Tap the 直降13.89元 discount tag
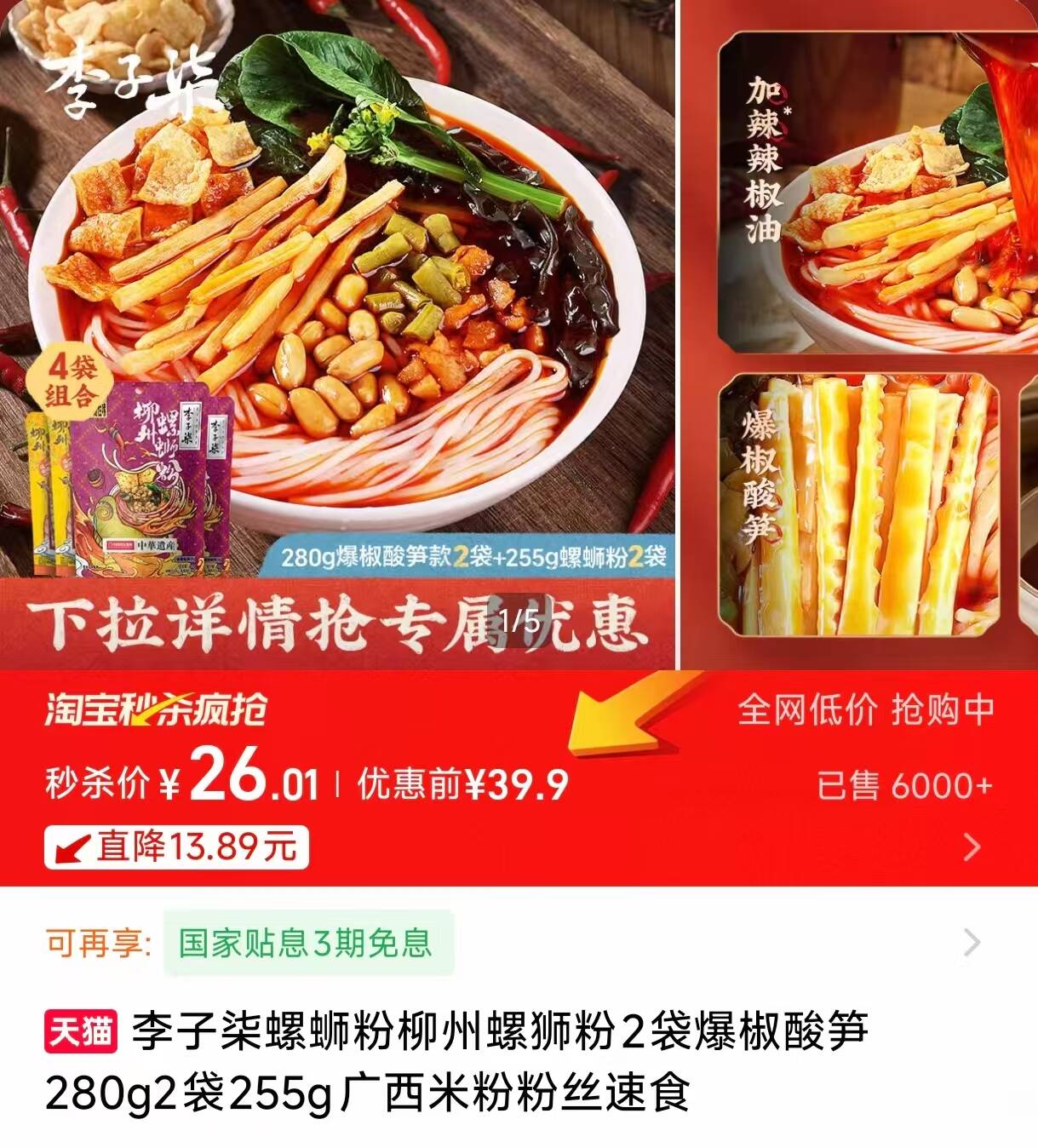The width and height of the screenshot is (1038, 1148). (x=176, y=847)
